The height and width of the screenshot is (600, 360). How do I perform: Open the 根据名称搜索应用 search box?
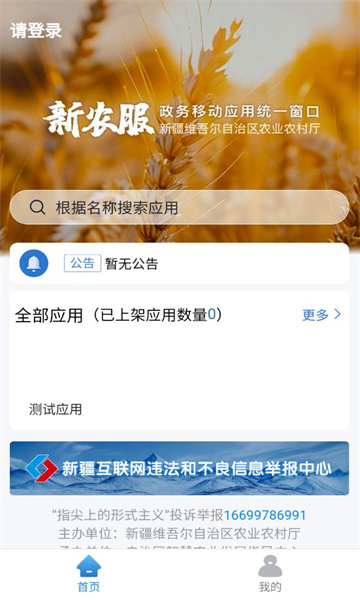tap(179, 207)
